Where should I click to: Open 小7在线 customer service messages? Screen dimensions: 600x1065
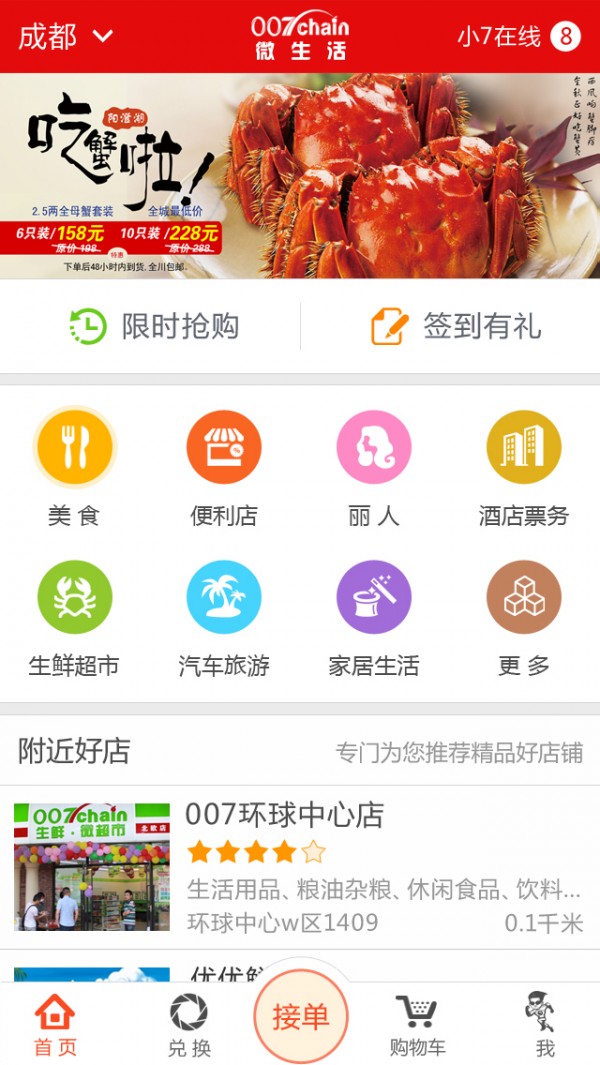(517, 37)
